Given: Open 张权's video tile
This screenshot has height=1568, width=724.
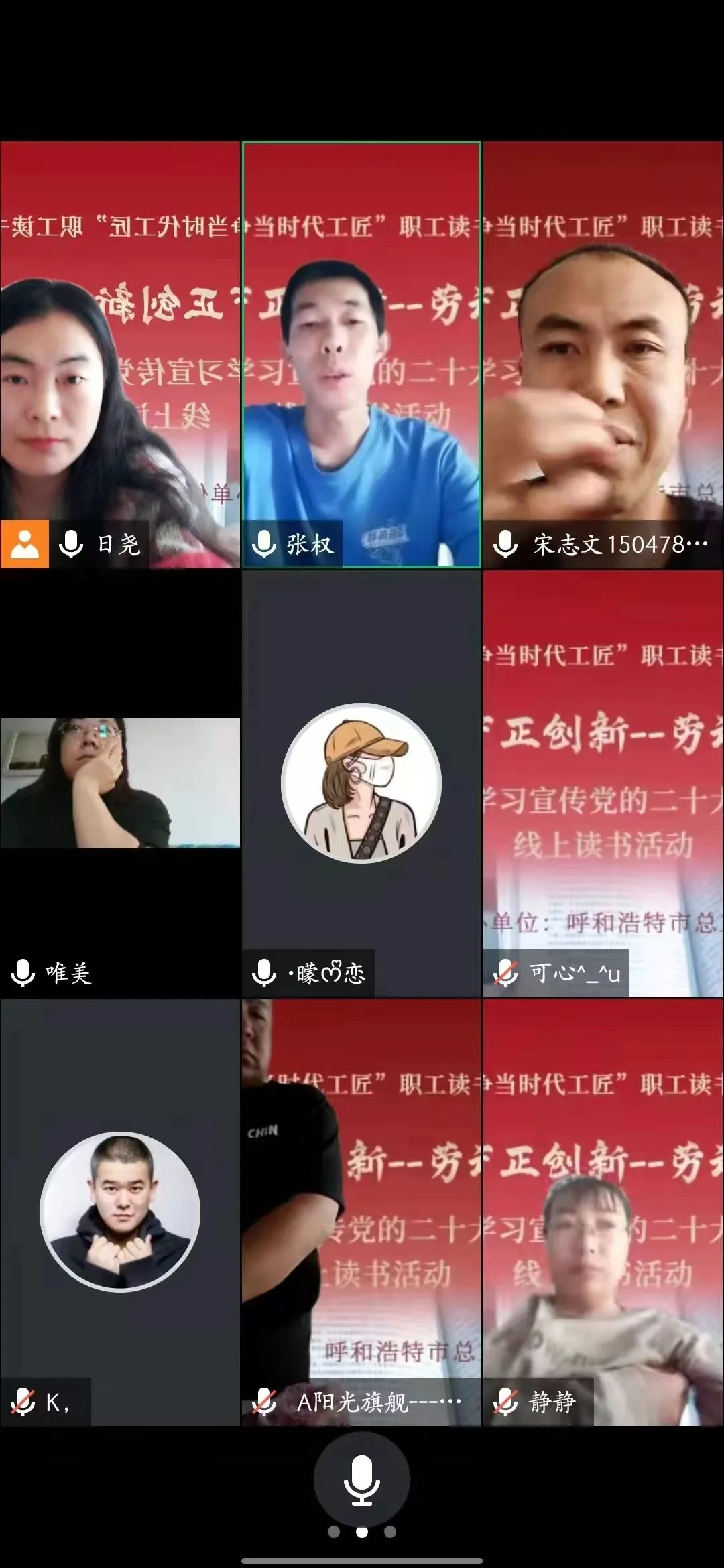Looking at the screenshot, I should click(x=361, y=355).
